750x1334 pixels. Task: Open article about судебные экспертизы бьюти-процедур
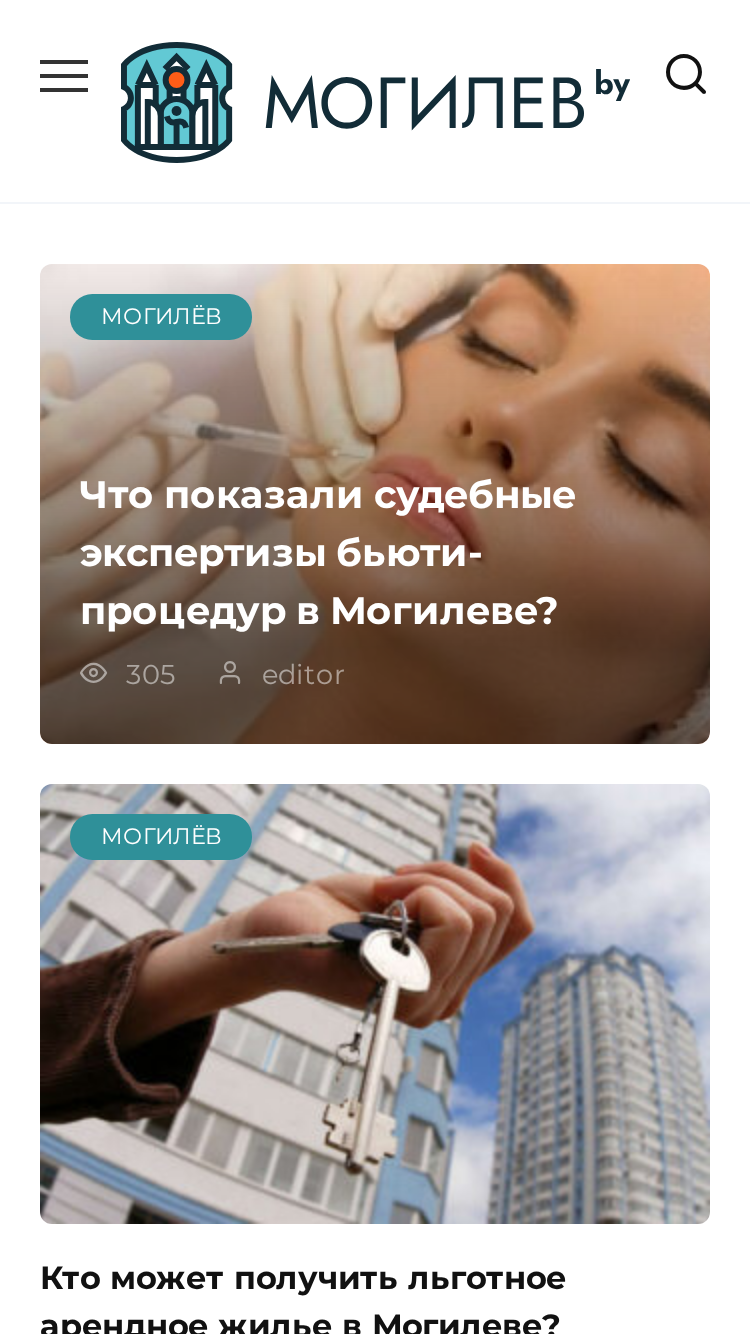pyautogui.click(x=328, y=552)
